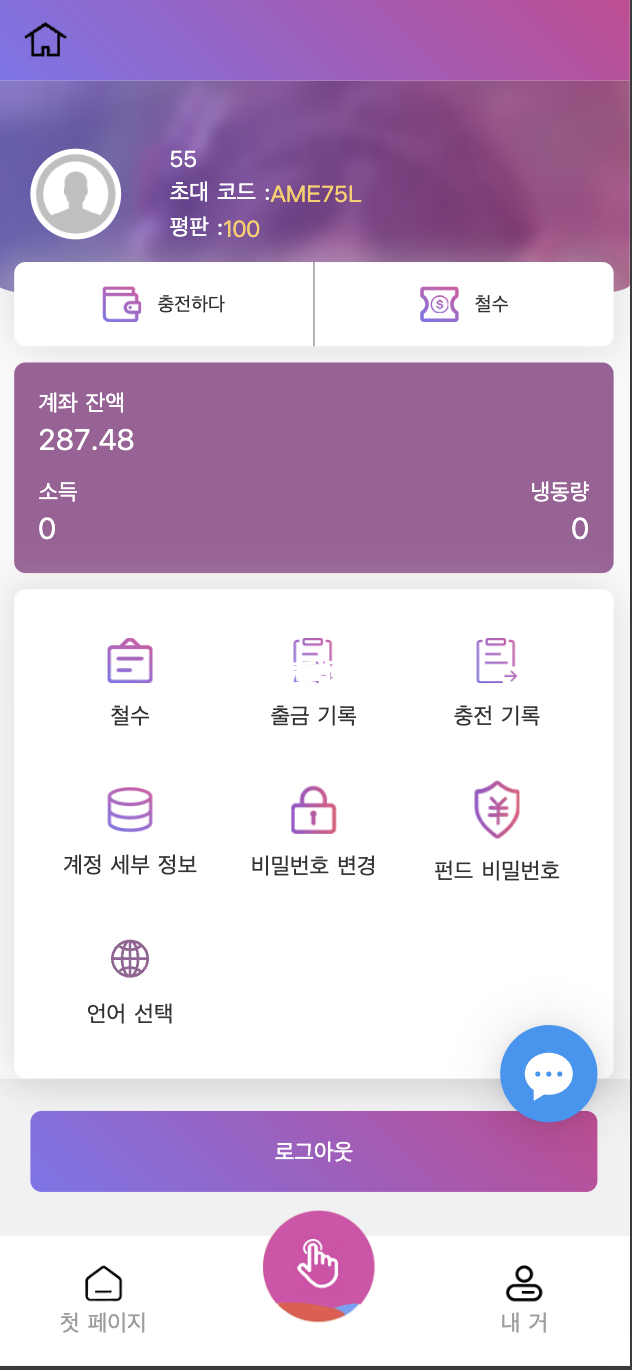Tap the home icon in the top bar
632x1370 pixels.
(x=46, y=40)
